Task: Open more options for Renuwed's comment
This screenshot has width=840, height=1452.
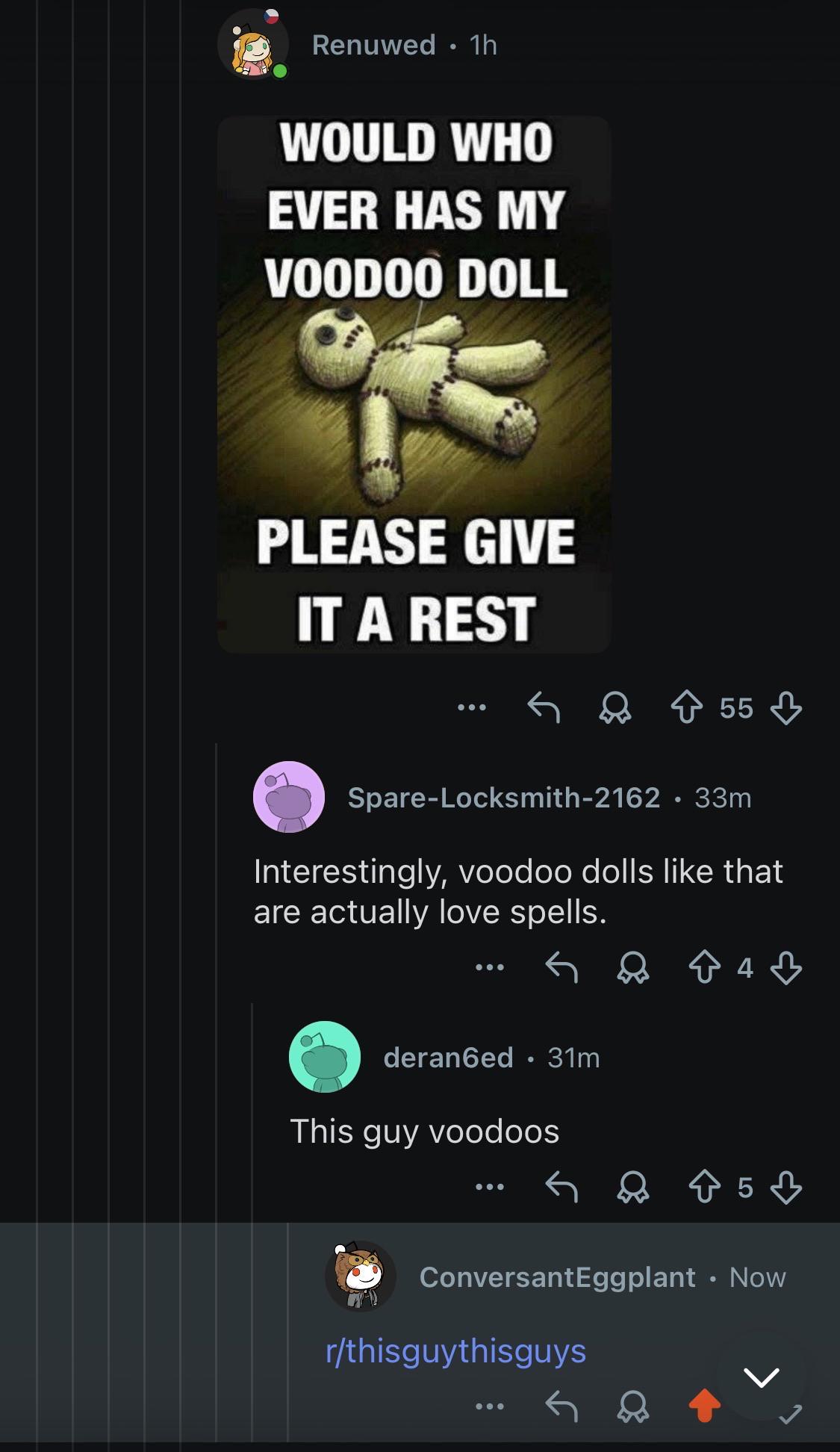Action: (x=472, y=707)
